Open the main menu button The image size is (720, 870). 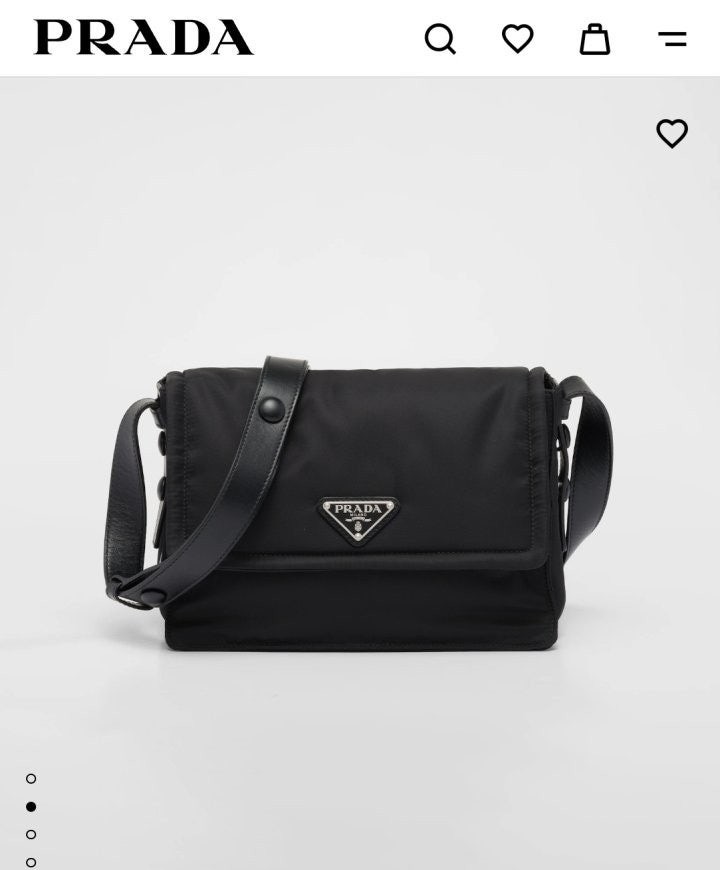(x=672, y=39)
